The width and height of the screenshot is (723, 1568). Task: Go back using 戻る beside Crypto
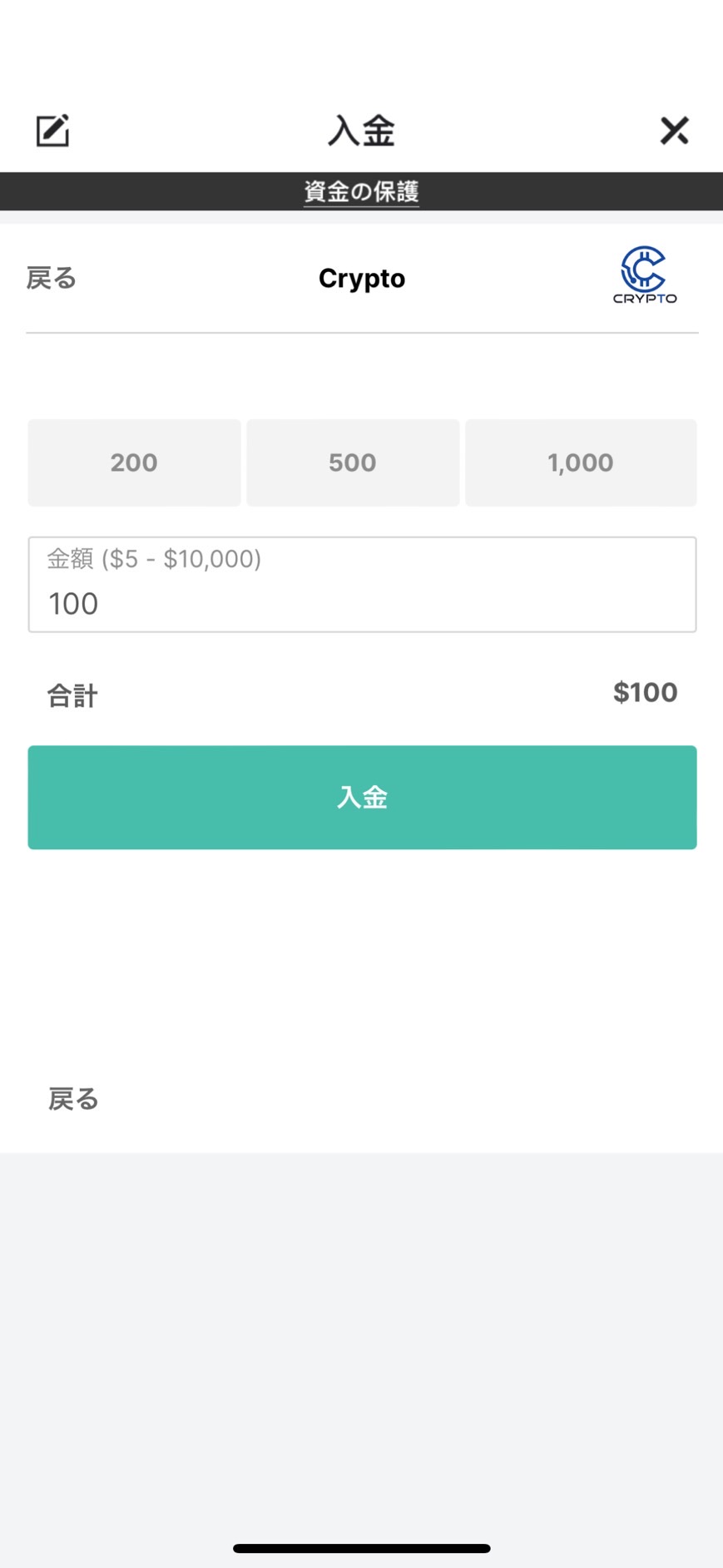[52, 278]
